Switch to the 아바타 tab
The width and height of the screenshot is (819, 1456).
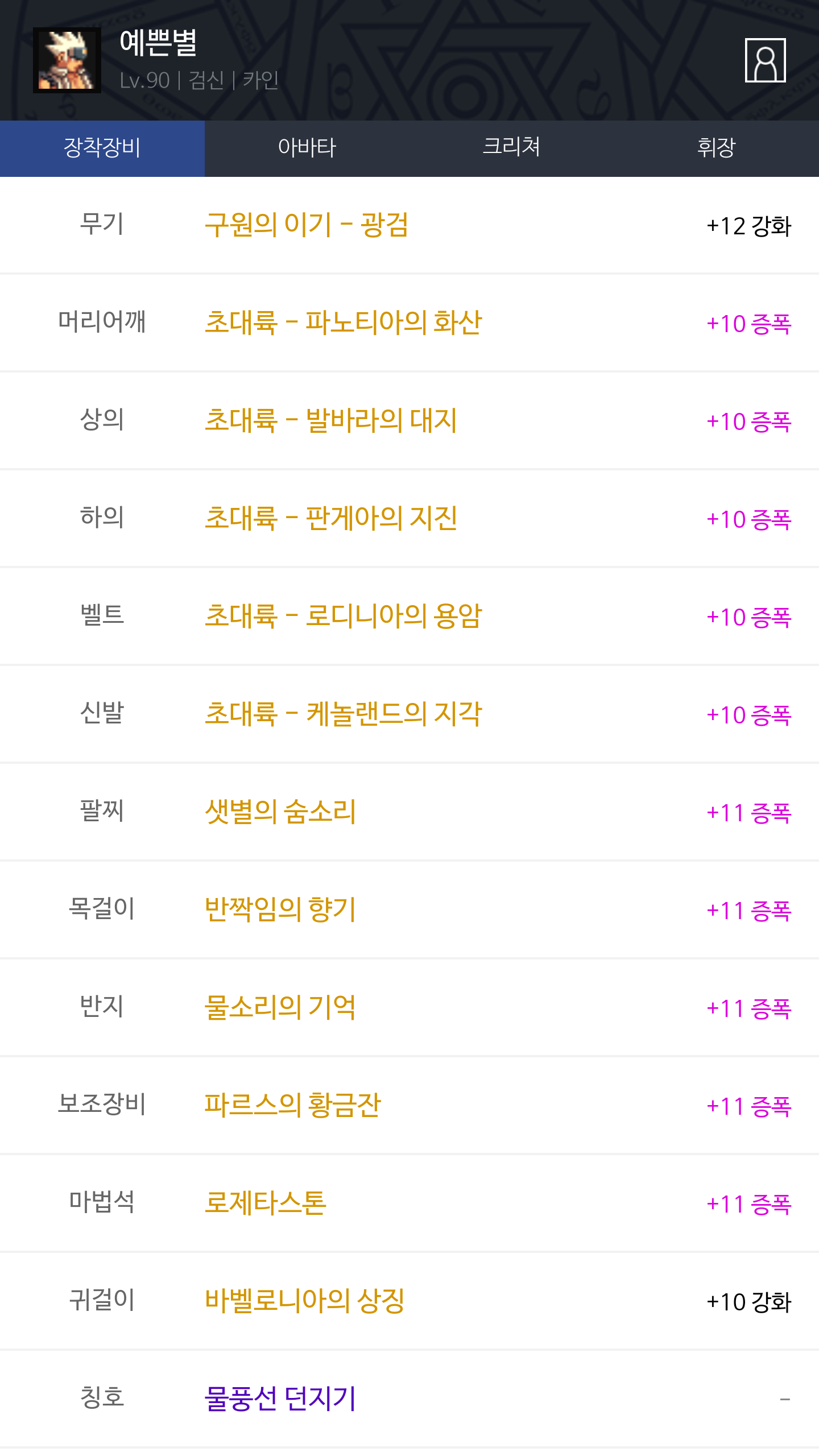pyautogui.click(x=307, y=148)
